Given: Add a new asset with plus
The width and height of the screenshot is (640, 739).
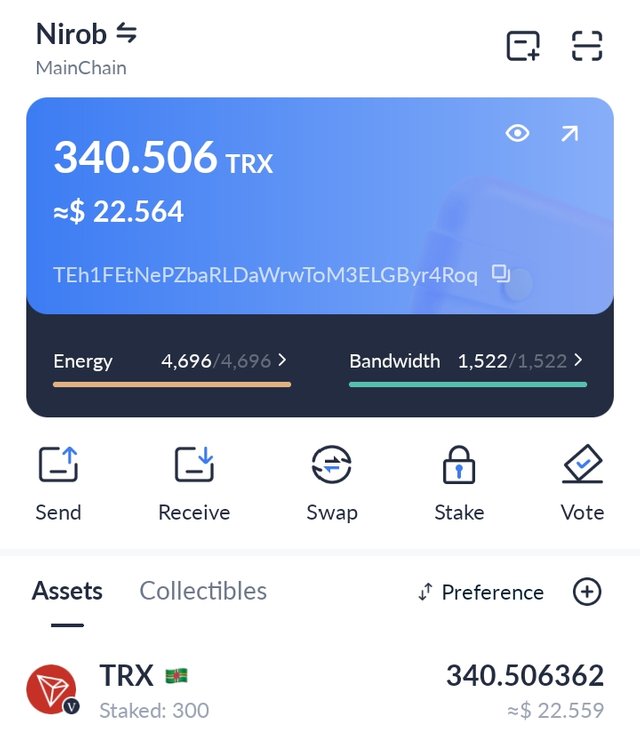Looking at the screenshot, I should tap(587, 592).
